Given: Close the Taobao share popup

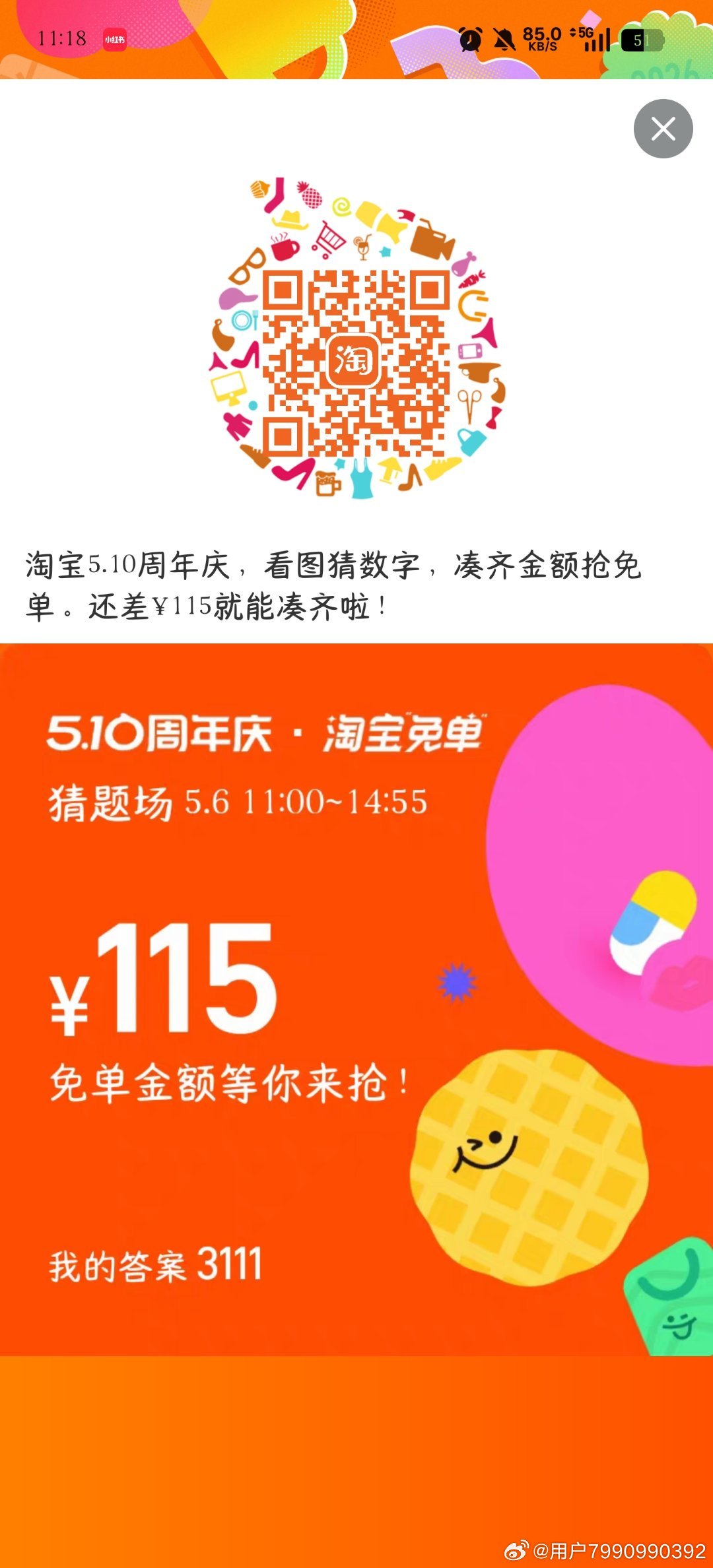Looking at the screenshot, I should (663, 129).
